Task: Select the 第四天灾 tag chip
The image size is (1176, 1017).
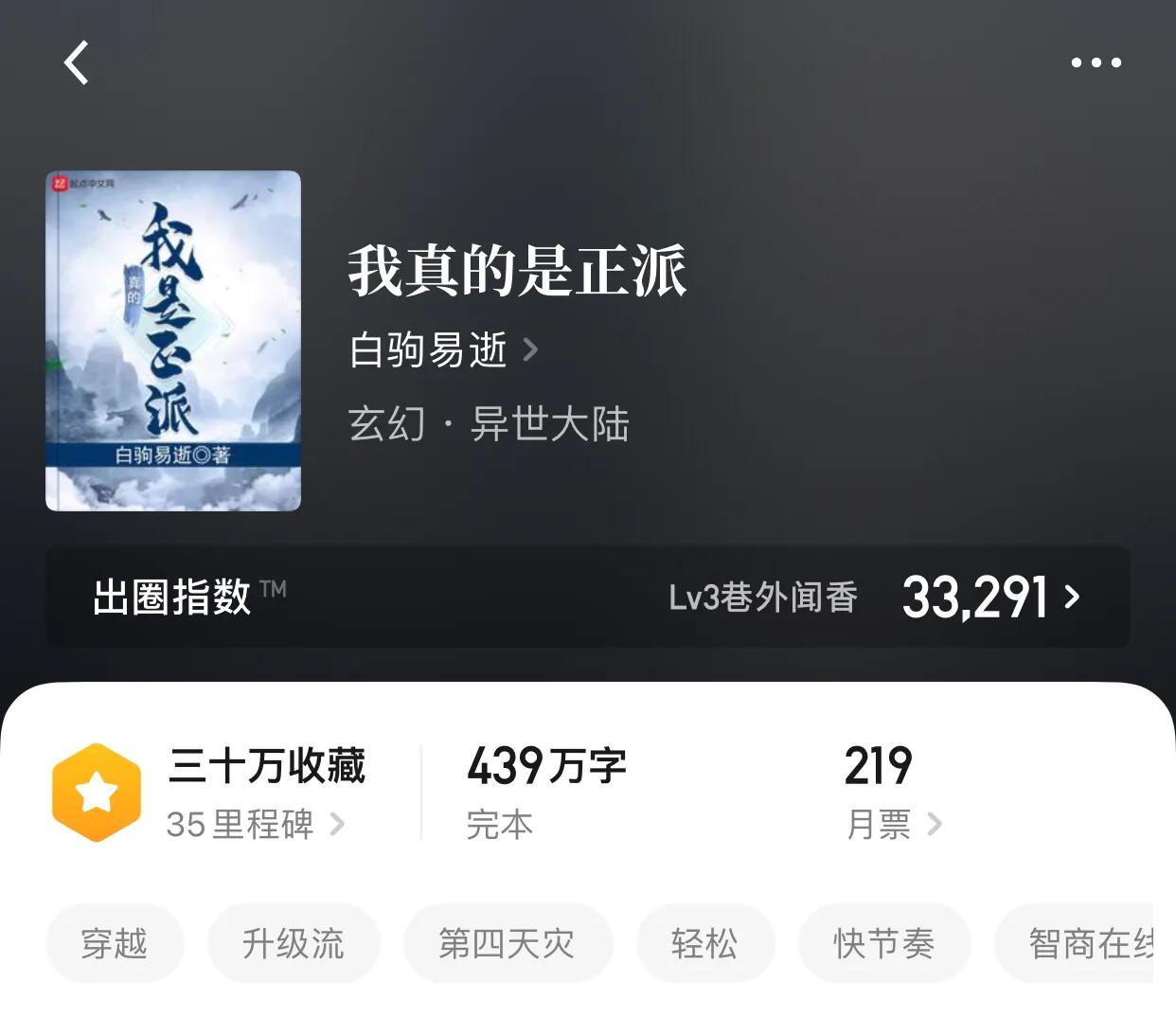Action: point(508,943)
